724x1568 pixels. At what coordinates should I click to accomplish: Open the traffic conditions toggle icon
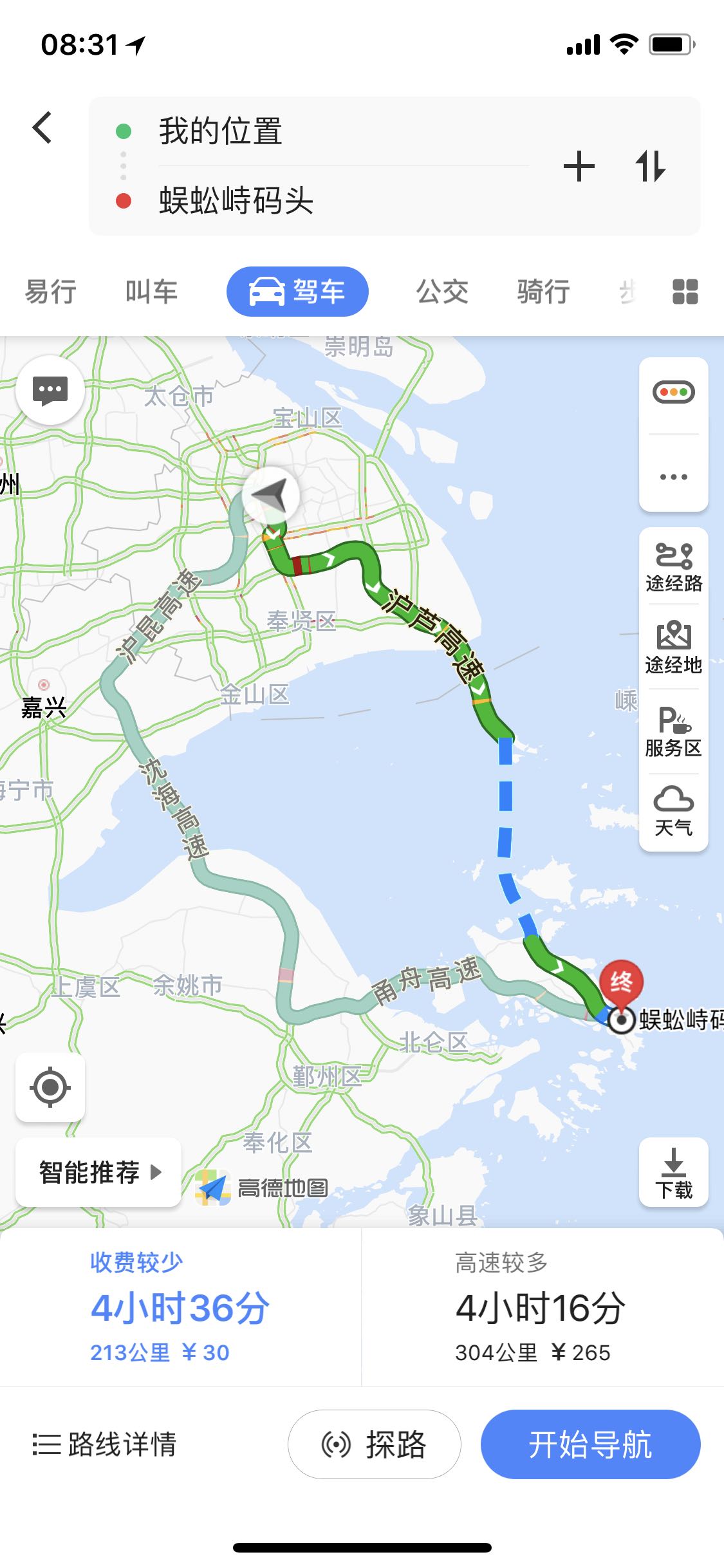[673, 390]
